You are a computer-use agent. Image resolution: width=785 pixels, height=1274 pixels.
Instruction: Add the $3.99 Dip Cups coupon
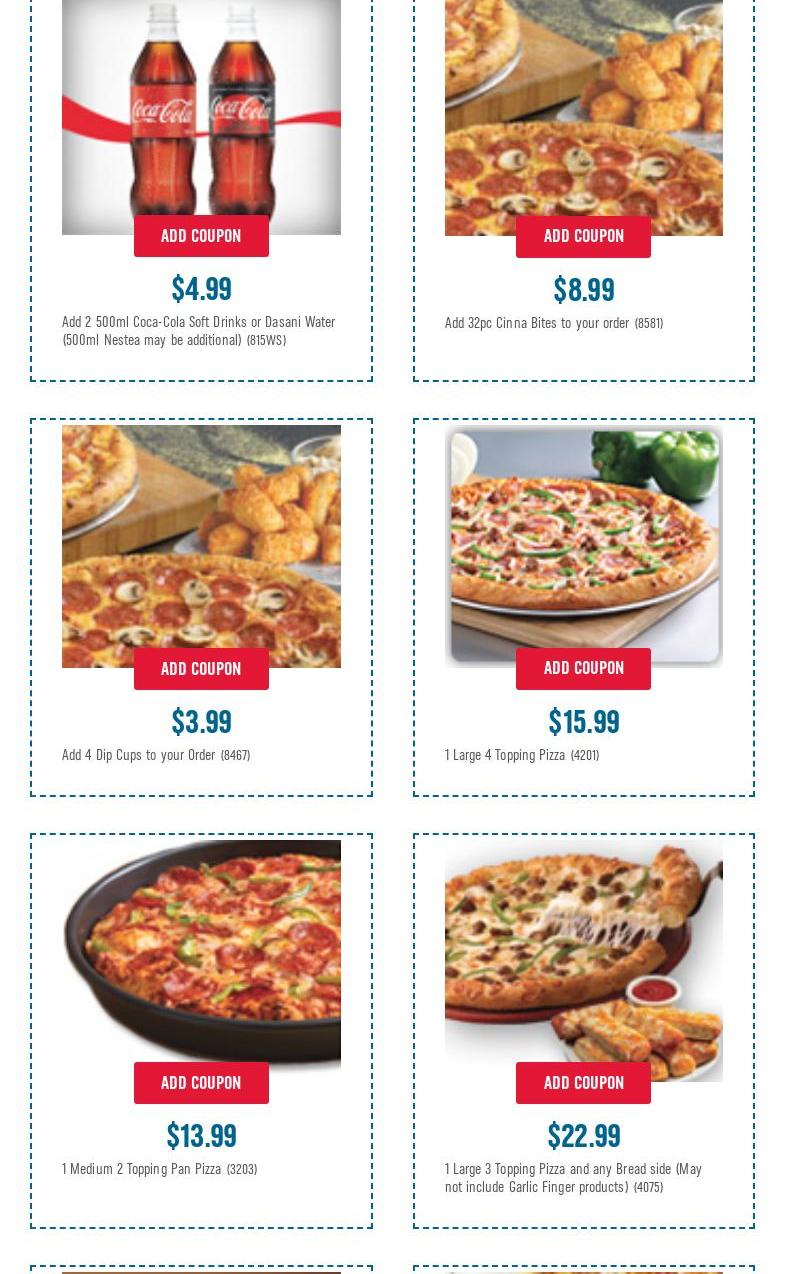click(201, 669)
